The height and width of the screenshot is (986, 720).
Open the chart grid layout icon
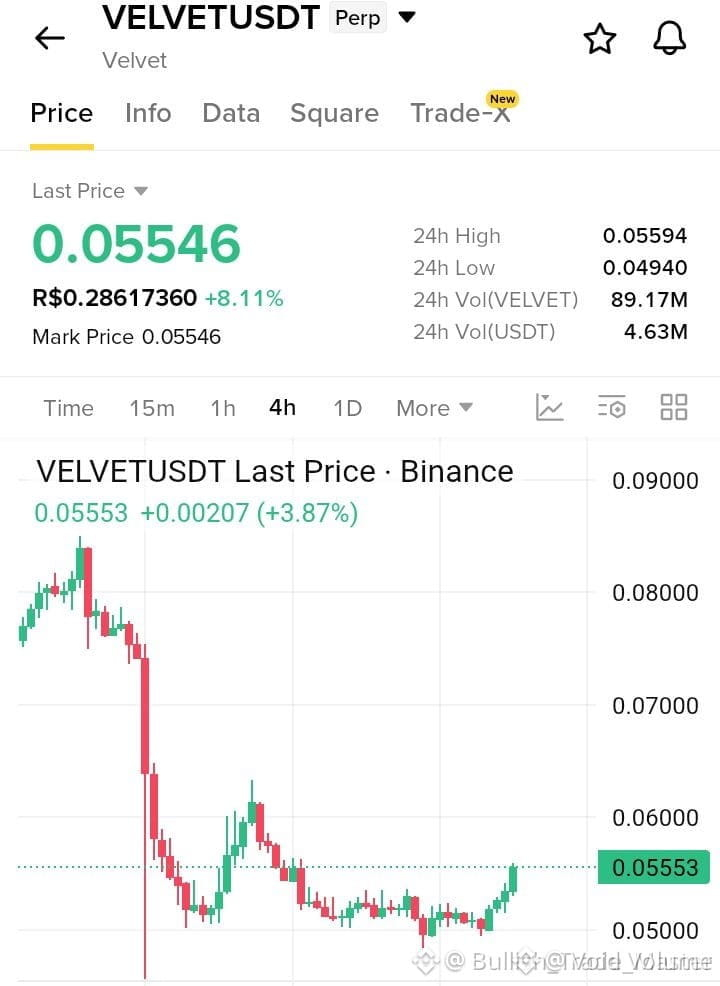coord(673,407)
